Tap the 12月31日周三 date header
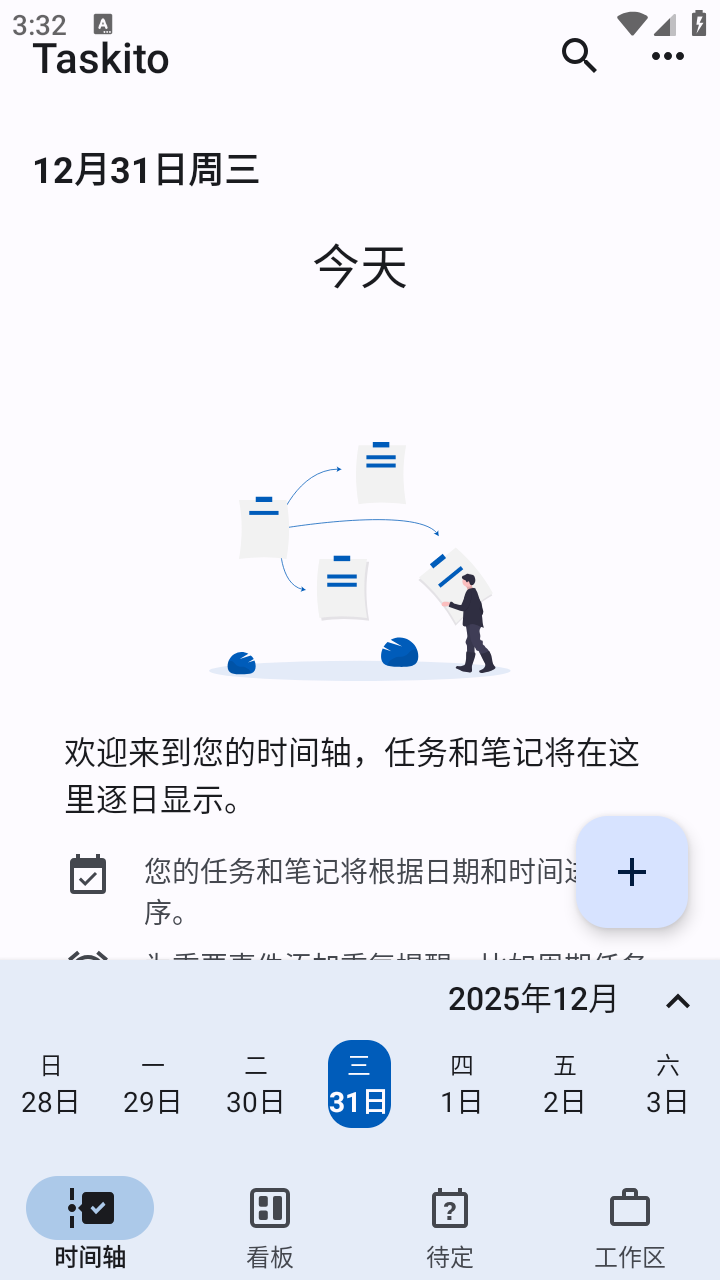This screenshot has height=1280, width=720. click(x=145, y=169)
